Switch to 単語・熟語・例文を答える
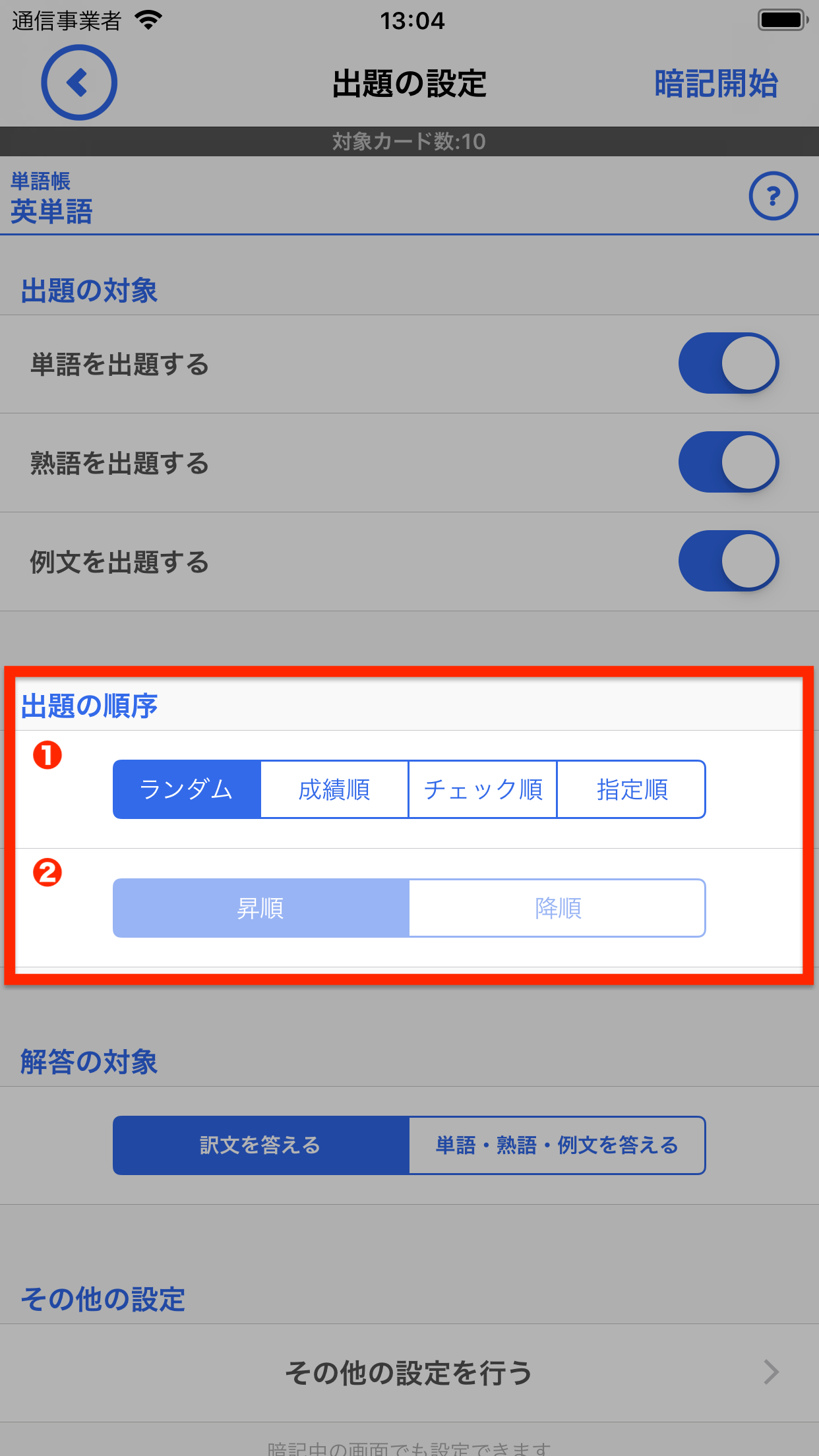819x1456 pixels. click(558, 1145)
